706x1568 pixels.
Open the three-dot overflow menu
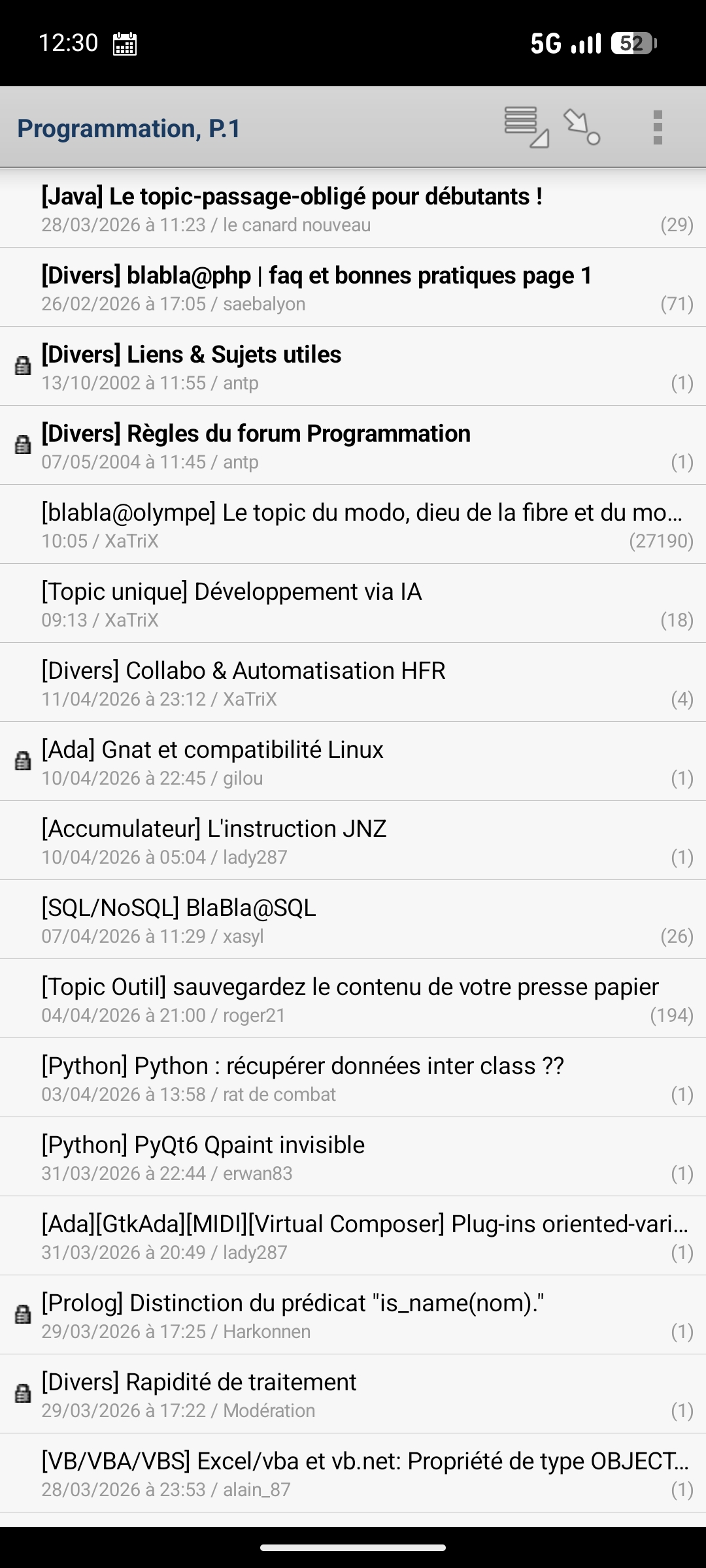point(658,127)
